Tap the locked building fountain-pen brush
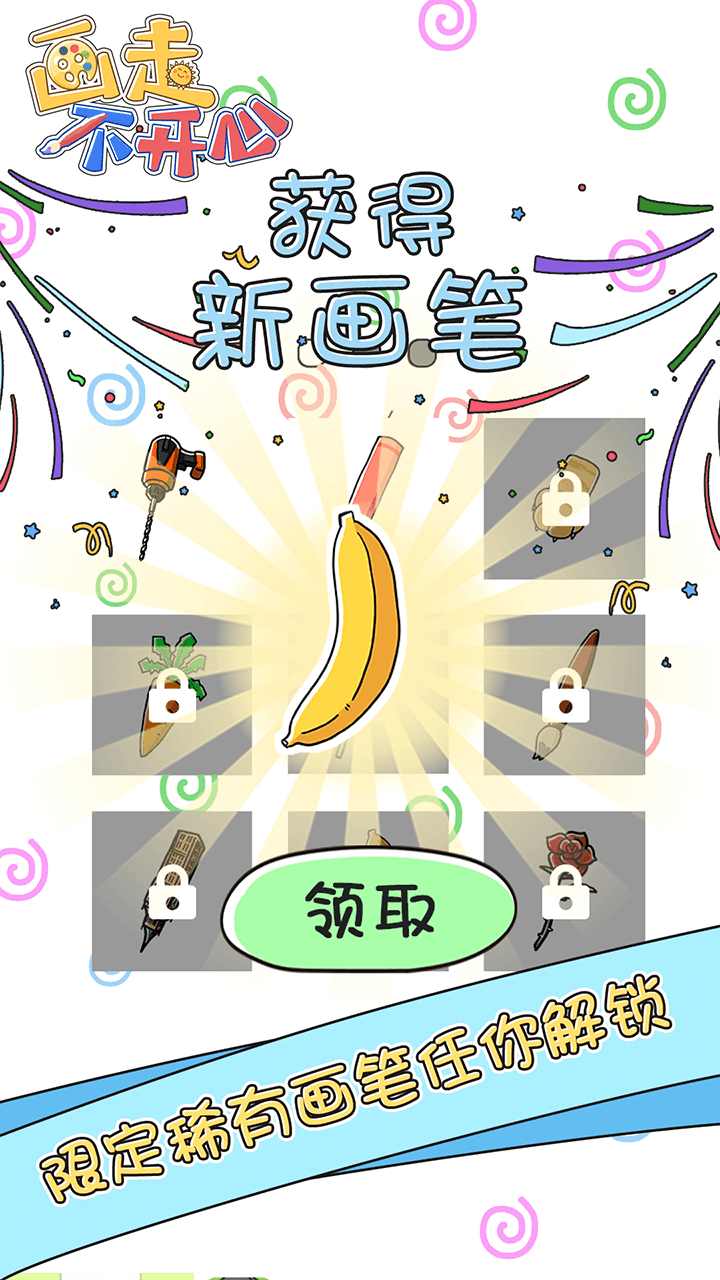720x1280 pixels. click(x=170, y=890)
